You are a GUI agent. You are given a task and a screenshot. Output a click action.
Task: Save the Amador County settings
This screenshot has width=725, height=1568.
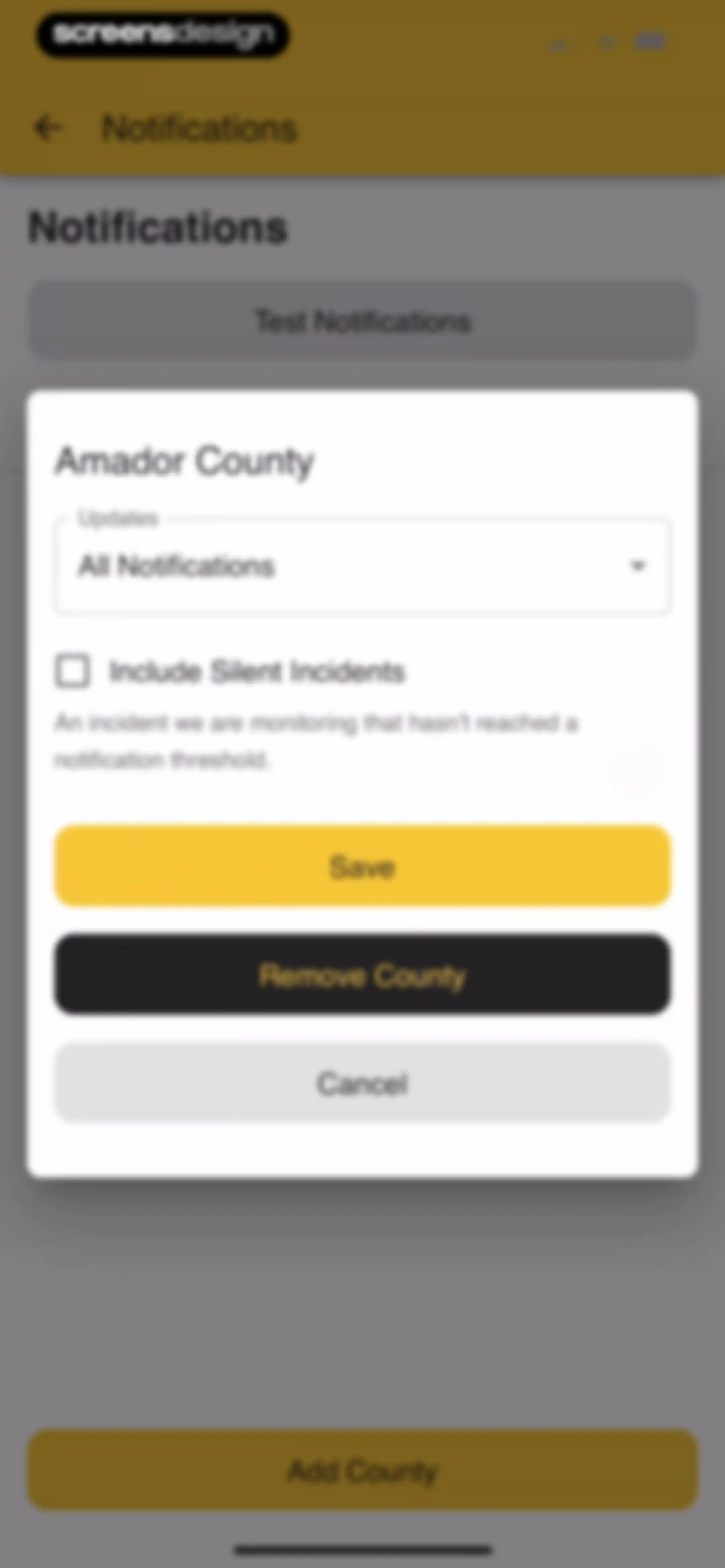coord(363,866)
